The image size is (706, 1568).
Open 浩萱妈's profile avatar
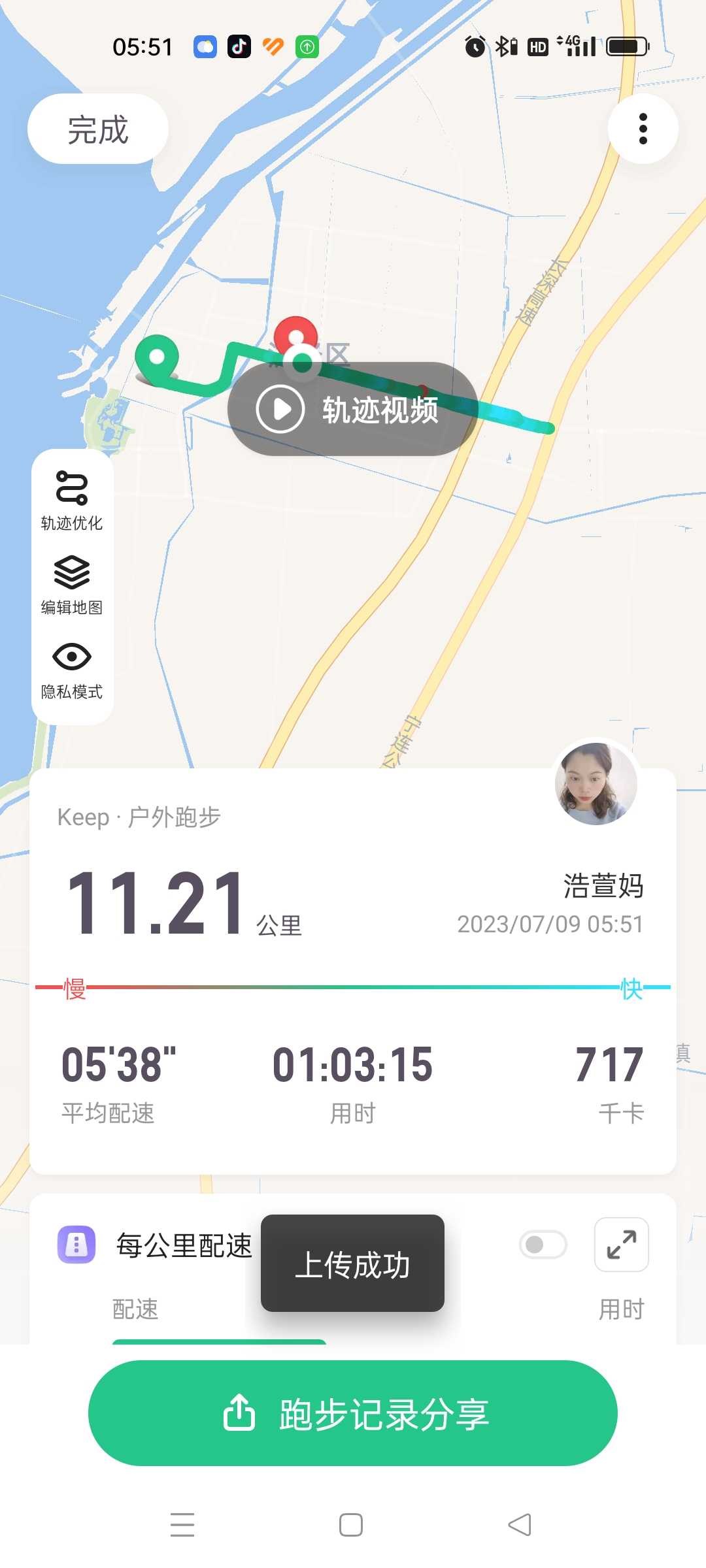pyautogui.click(x=596, y=783)
